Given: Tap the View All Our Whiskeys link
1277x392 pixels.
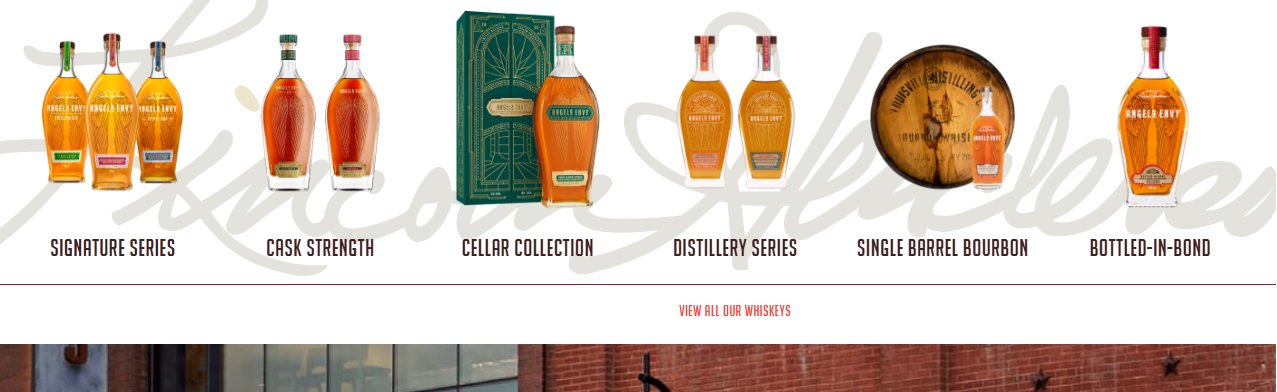Looking at the screenshot, I should coord(735,311).
